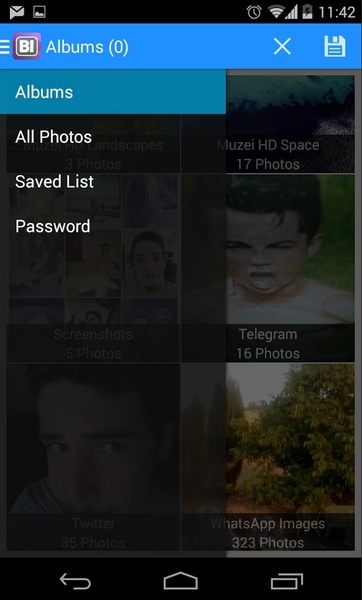Tap the system home button
The height and width of the screenshot is (600, 362).
point(181,581)
